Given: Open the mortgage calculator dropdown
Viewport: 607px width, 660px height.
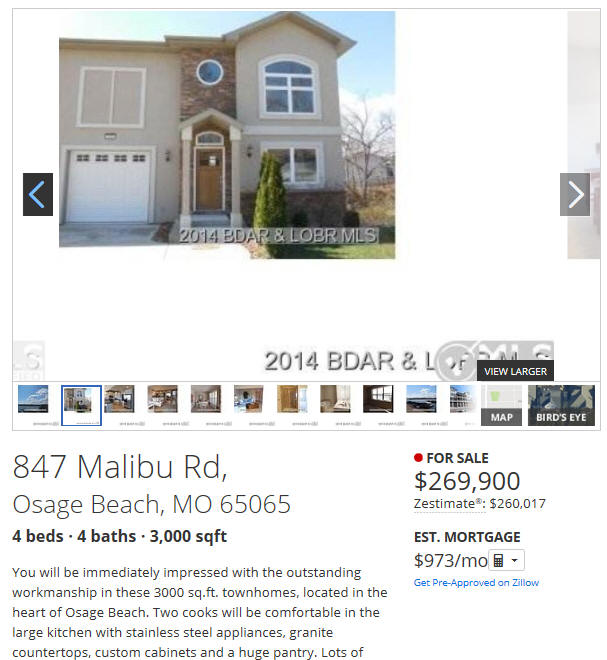Looking at the screenshot, I should pos(506,561).
